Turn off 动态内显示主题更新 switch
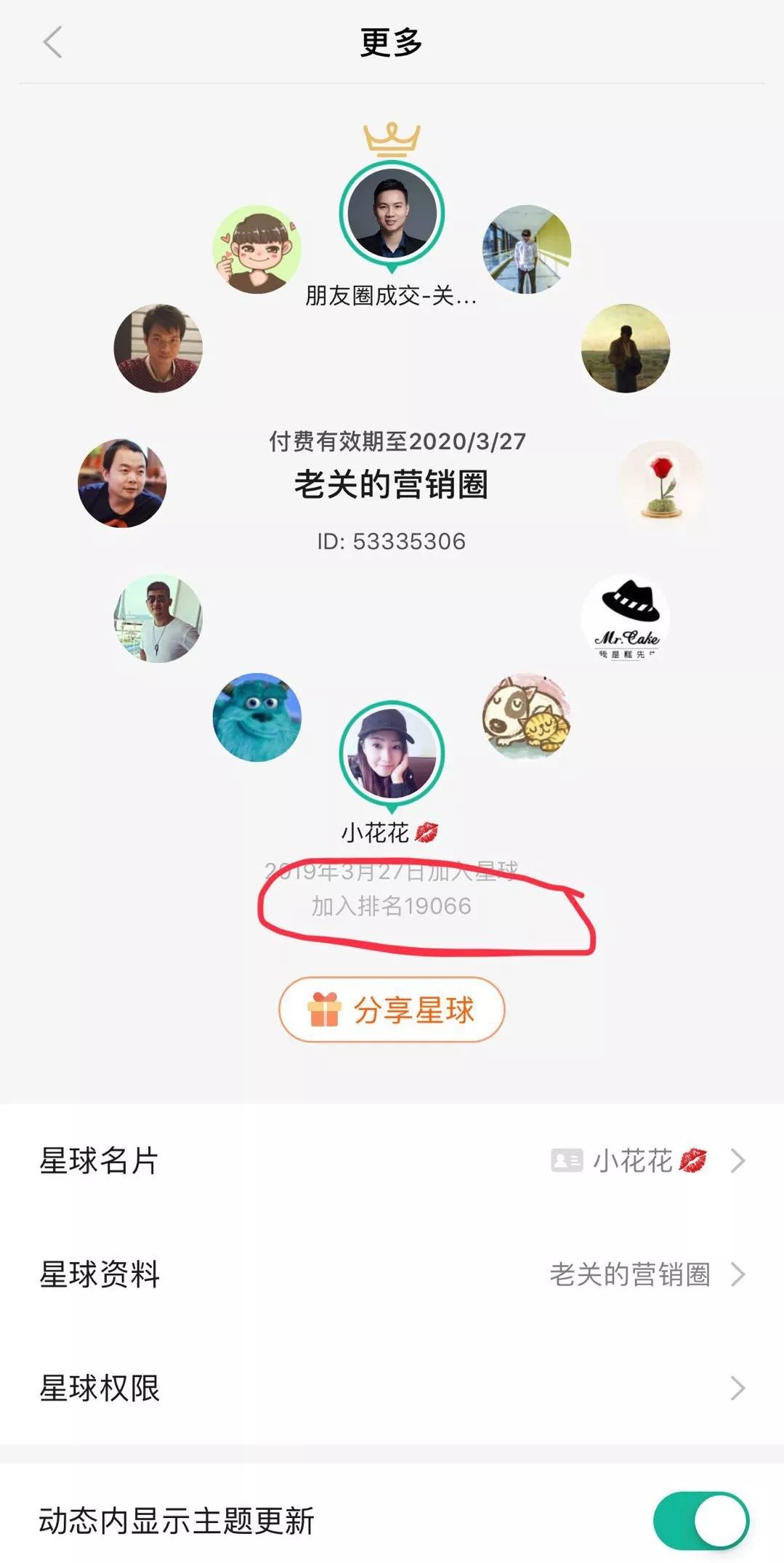 coord(700,1520)
